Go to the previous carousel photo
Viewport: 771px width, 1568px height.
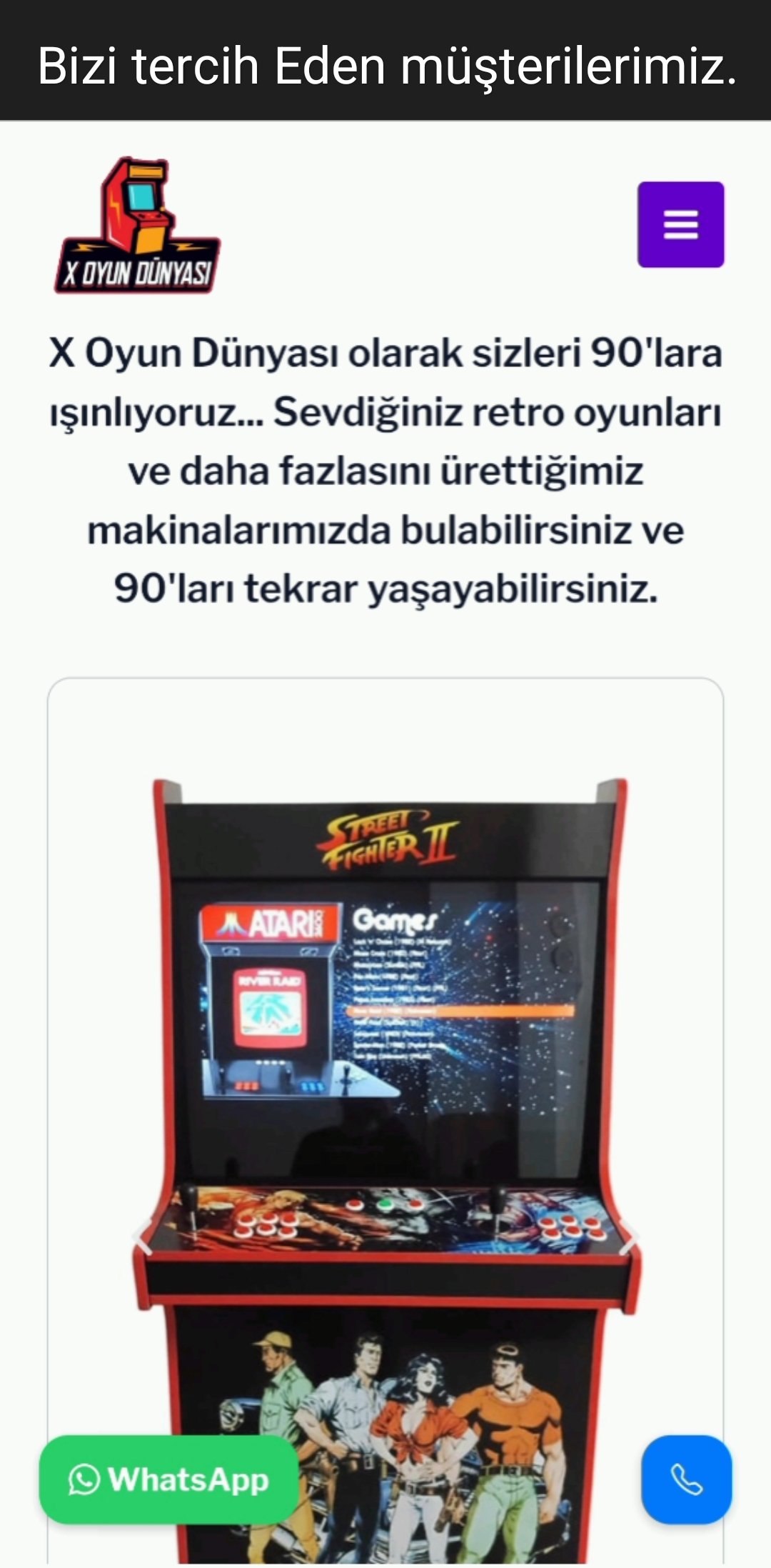[x=143, y=1239]
